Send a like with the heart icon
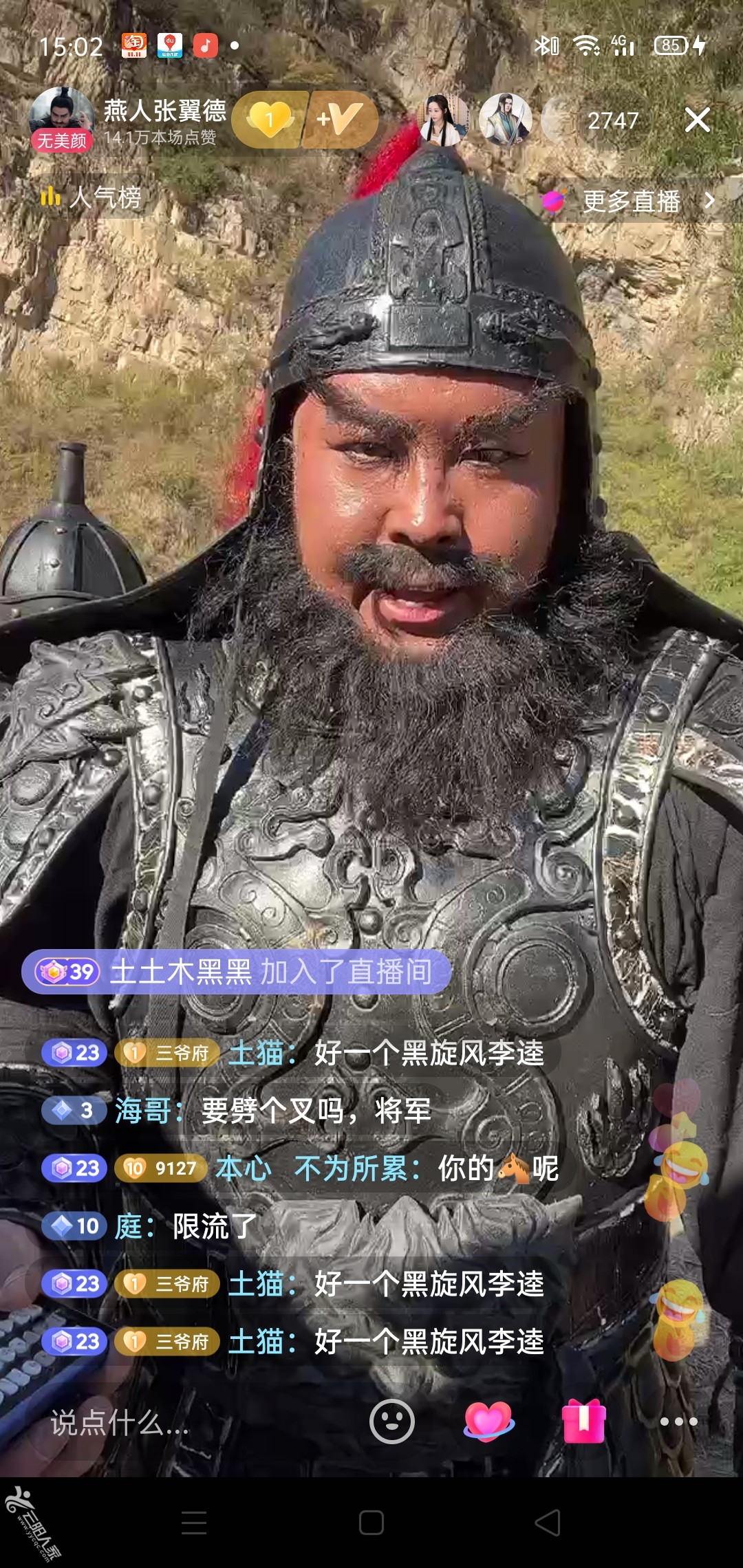Image resolution: width=743 pixels, height=1568 pixels. (x=488, y=1422)
